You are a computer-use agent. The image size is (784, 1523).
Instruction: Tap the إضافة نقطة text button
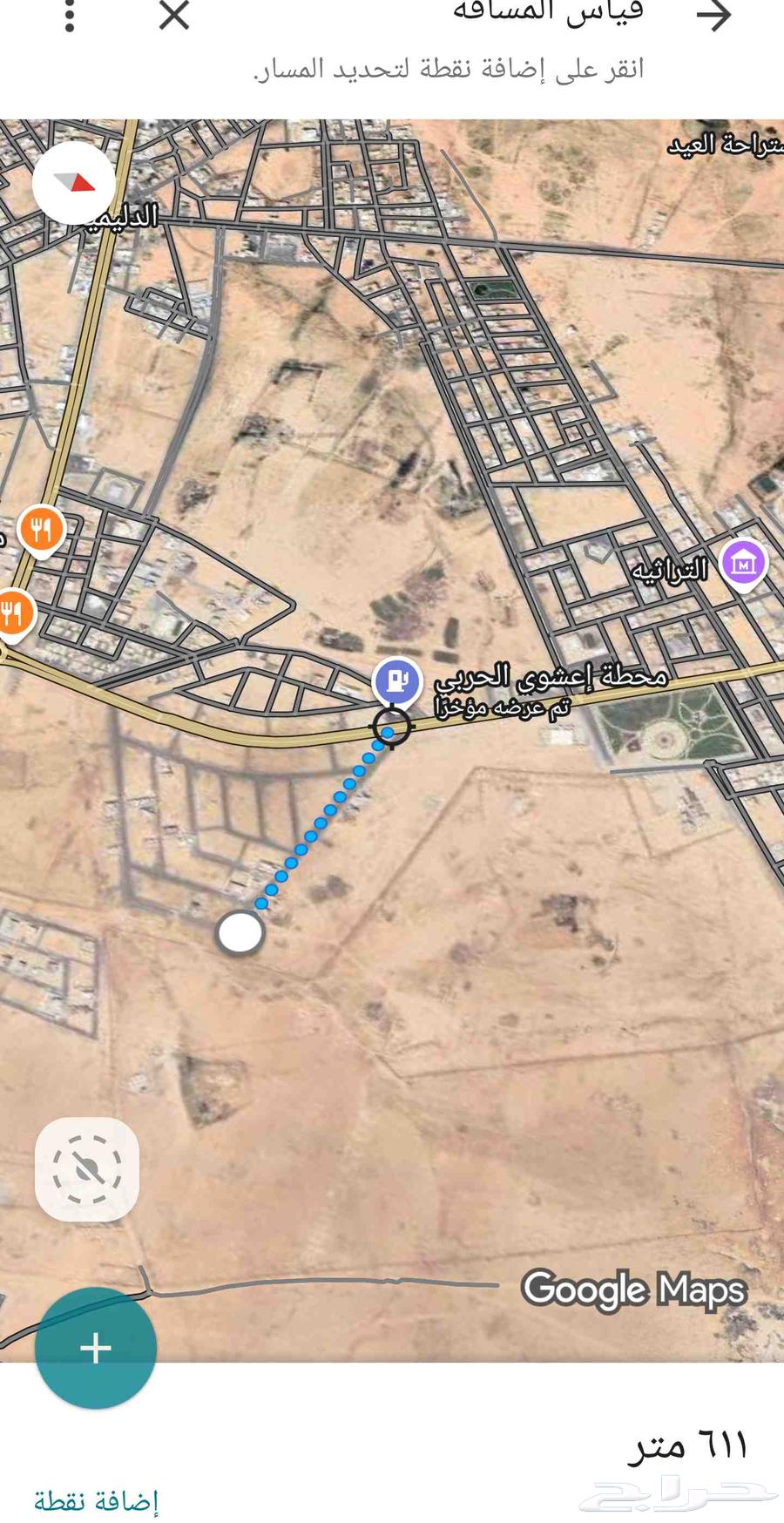[96, 1500]
